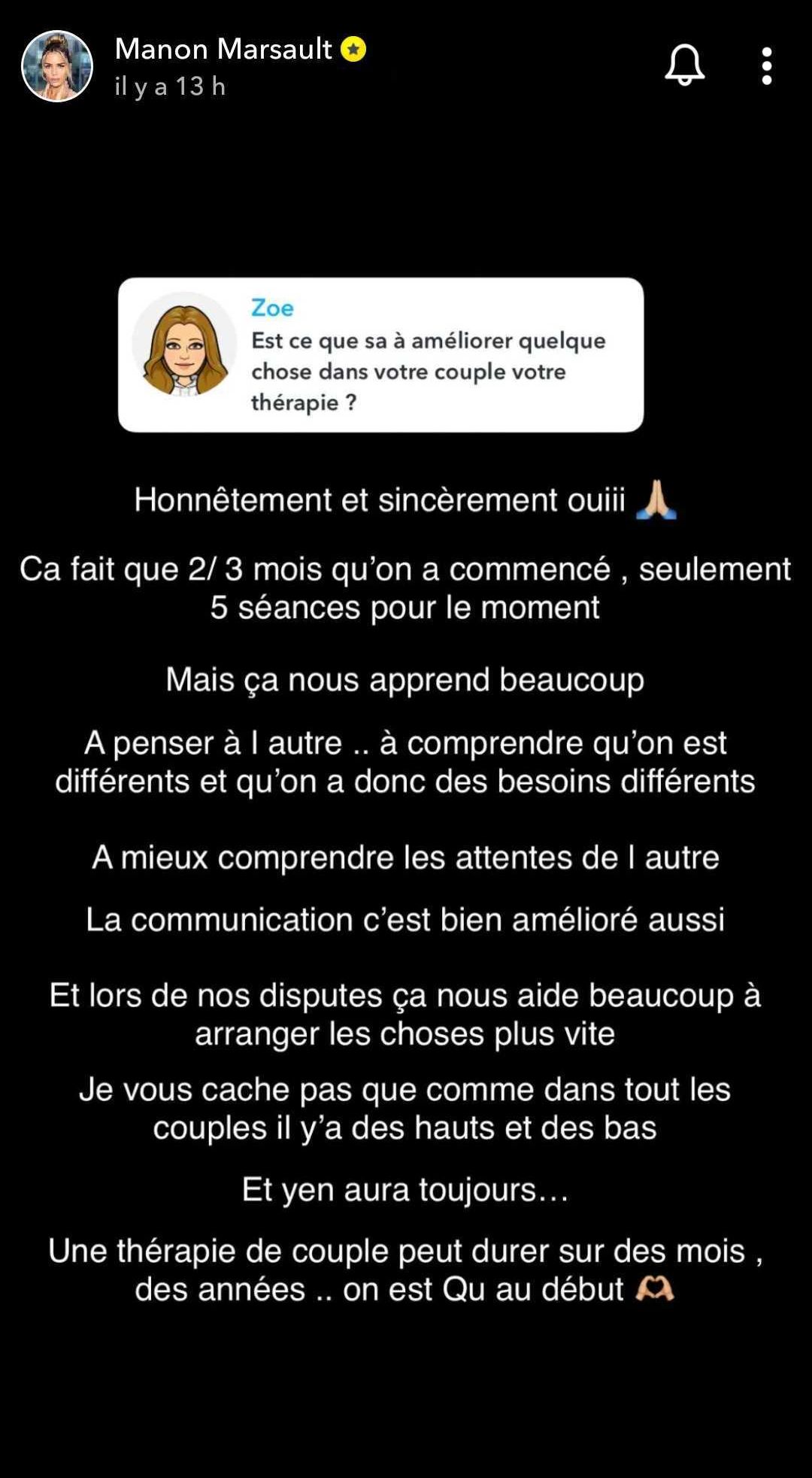
Task: Tap the notification bell for this story
Action: [684, 65]
